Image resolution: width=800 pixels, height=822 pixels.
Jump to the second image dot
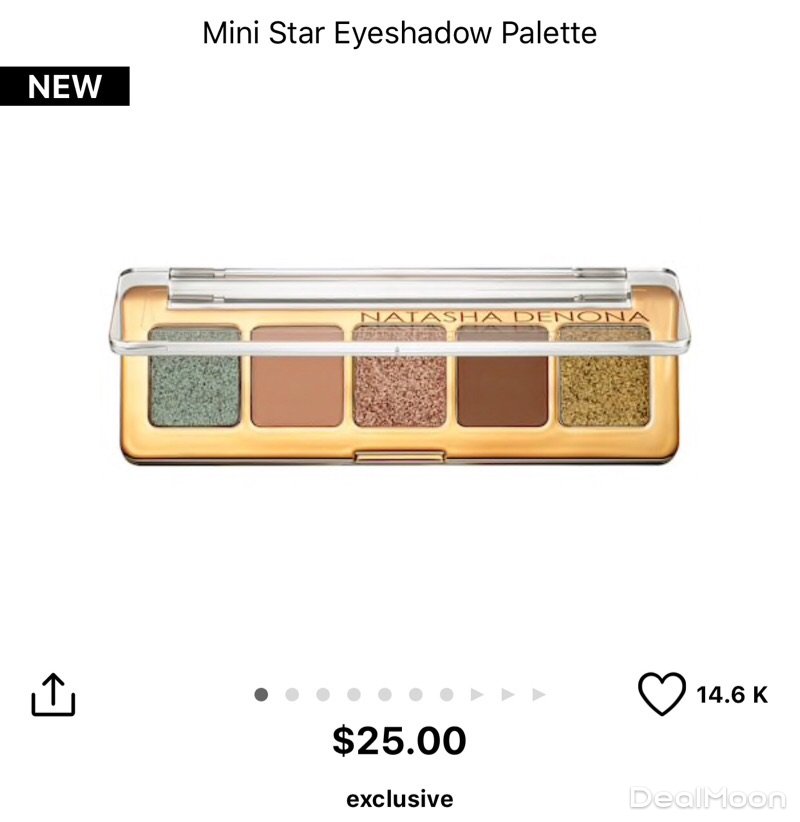coord(292,694)
